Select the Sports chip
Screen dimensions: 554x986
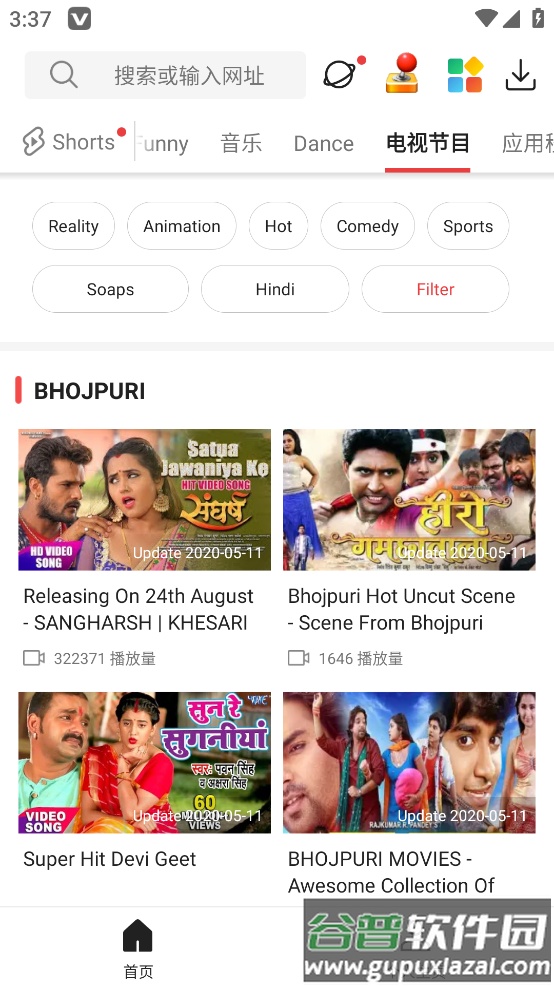tap(468, 226)
